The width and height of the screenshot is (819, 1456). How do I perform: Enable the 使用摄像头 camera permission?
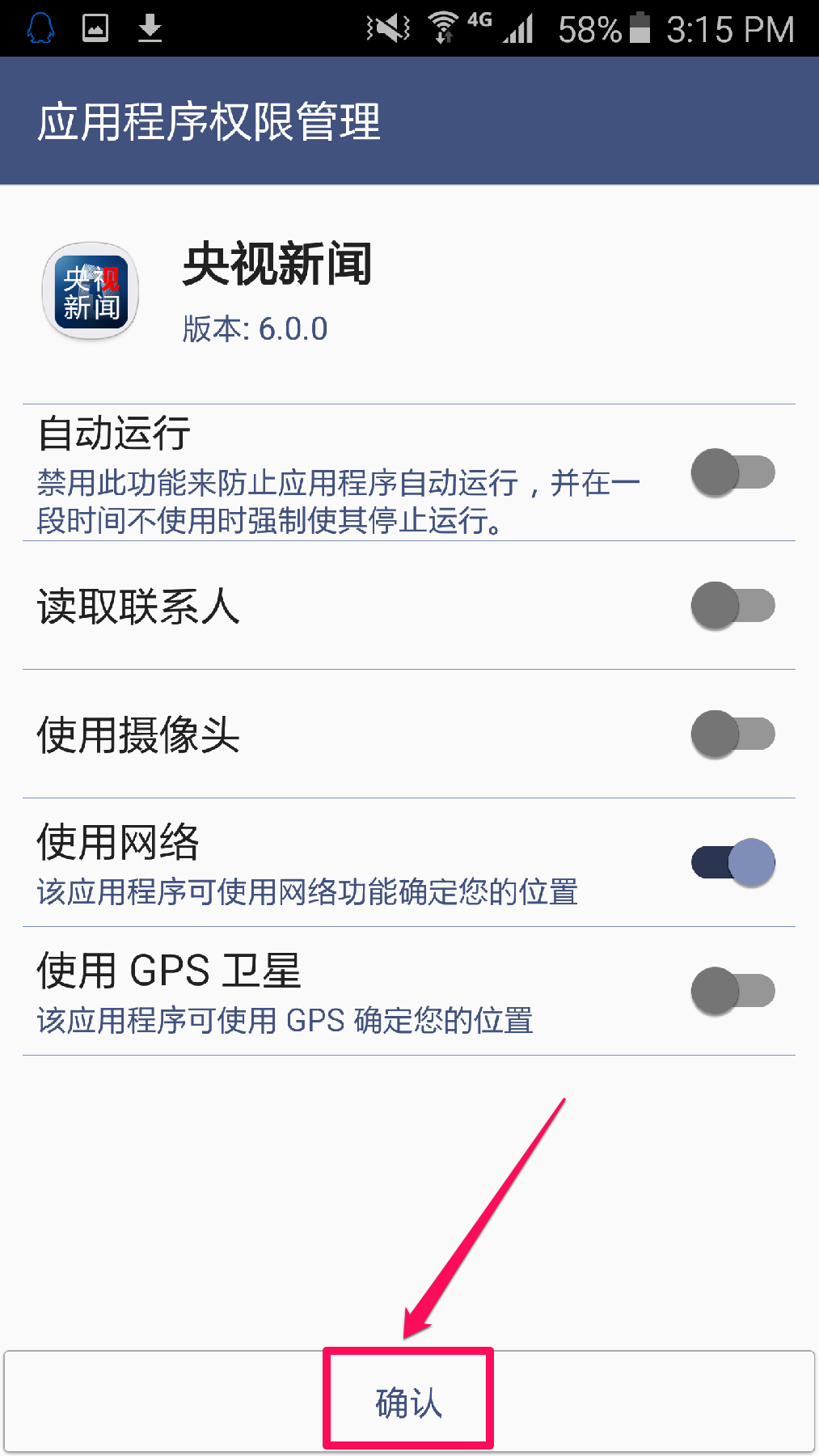point(732,734)
